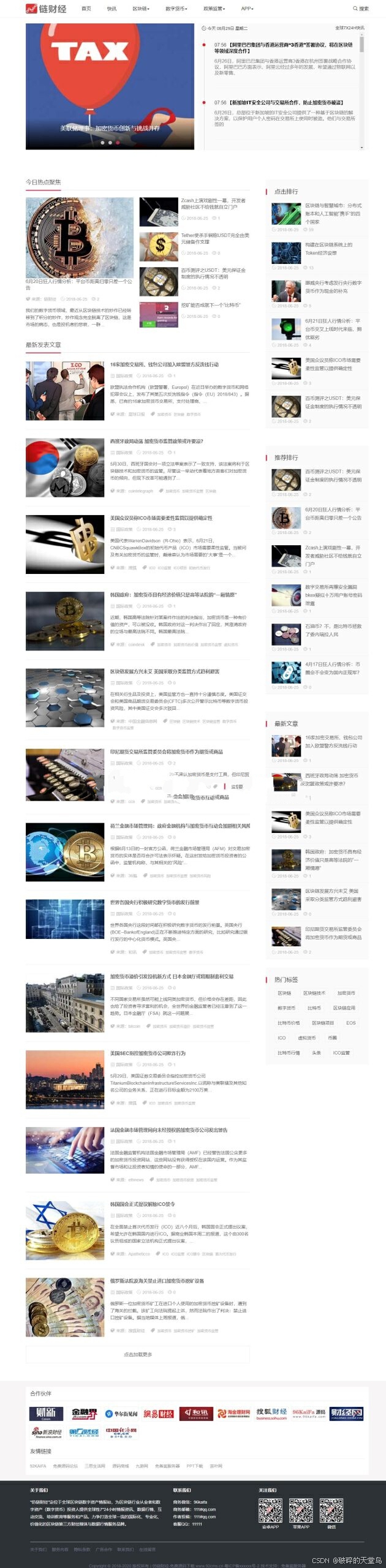Open hot story Zcash上演戏剧性一幕
The width and height of the screenshot is (386, 1568).
[x=213, y=203]
